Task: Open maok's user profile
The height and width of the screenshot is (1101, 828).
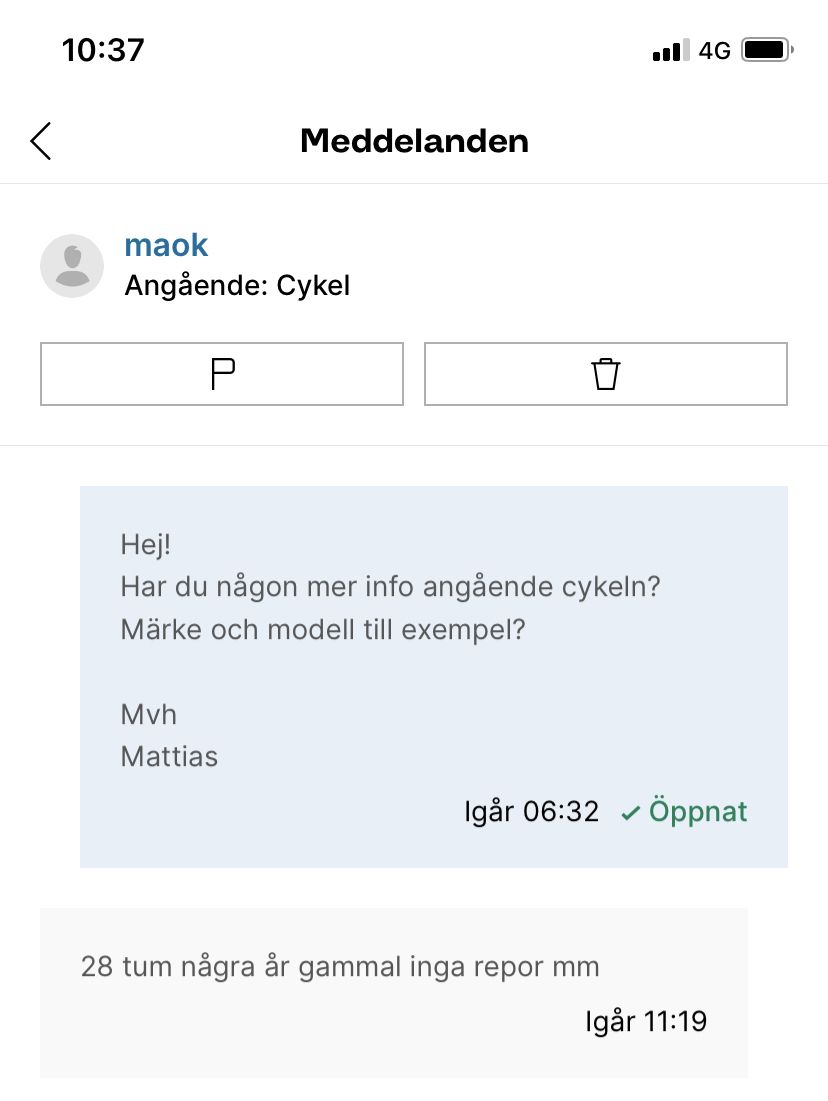Action: point(166,245)
